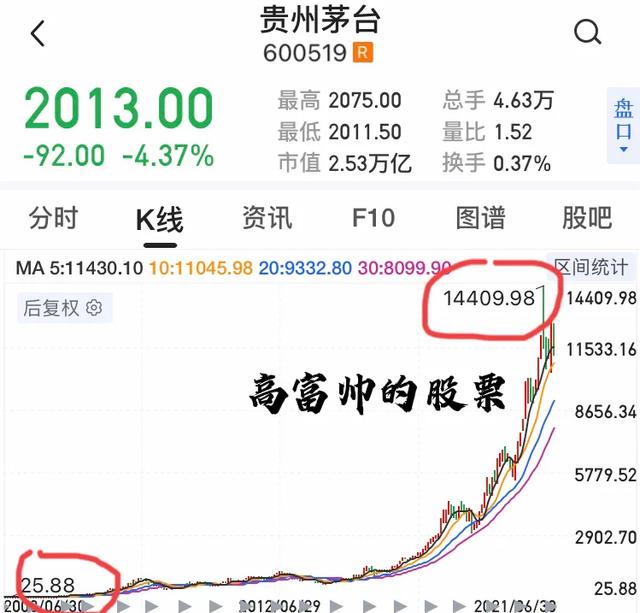Viewport: 640px width, 613px height.
Task: Expand the 盘口 dropdown
Action: coord(623,122)
